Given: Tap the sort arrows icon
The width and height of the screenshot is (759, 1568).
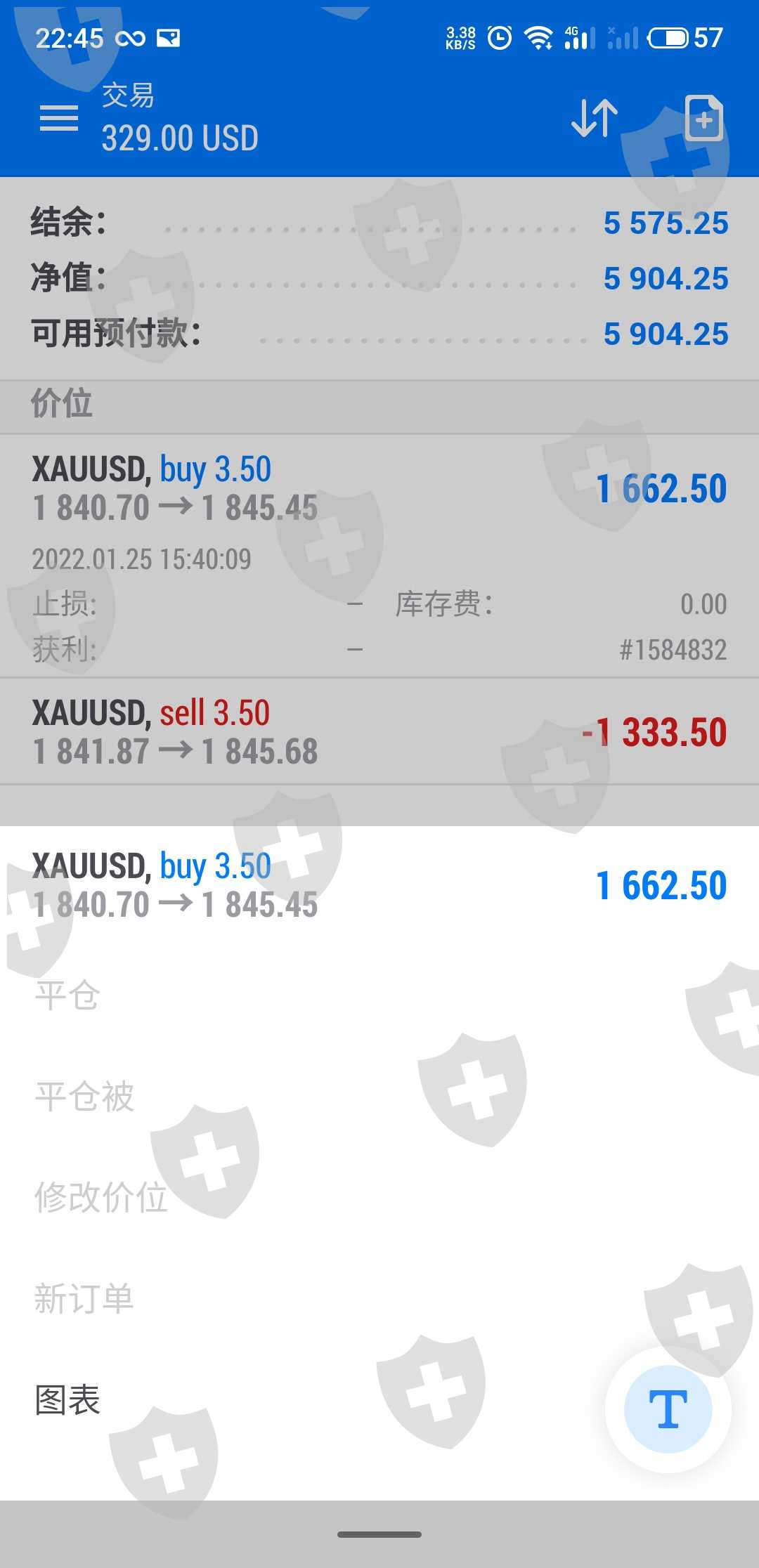Looking at the screenshot, I should click(594, 118).
